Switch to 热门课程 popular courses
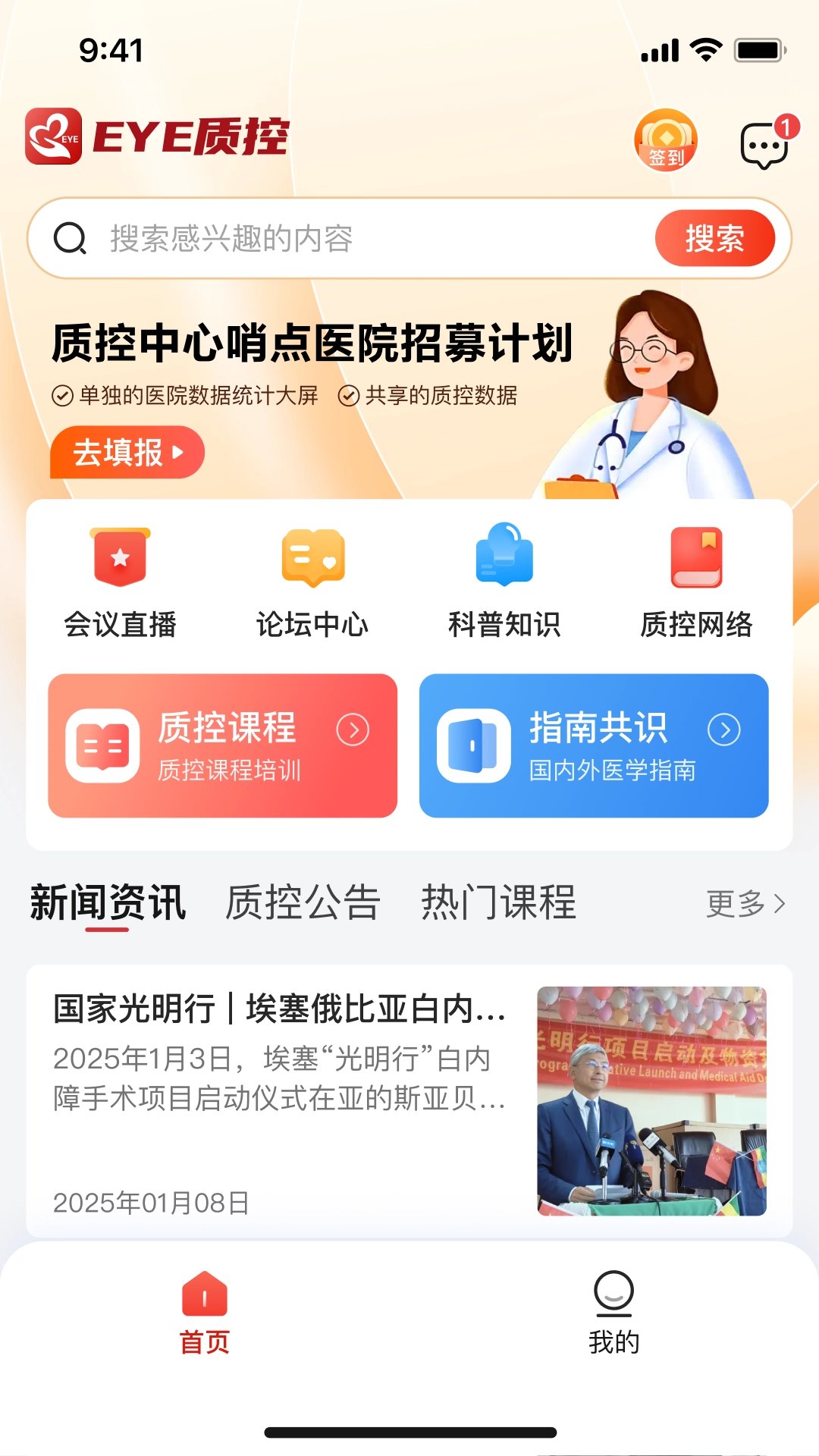This screenshot has height=1456, width=819. click(498, 902)
